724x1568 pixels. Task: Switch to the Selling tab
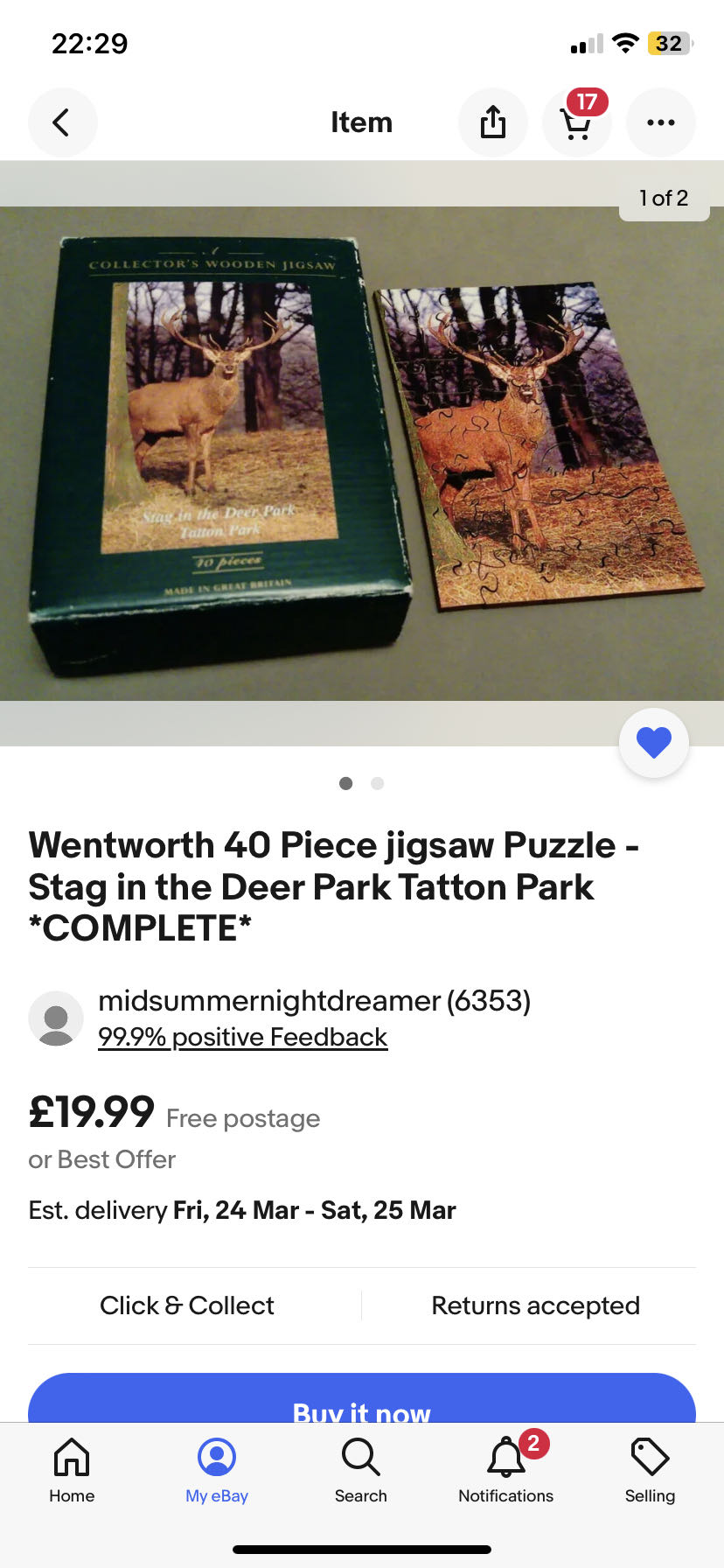click(650, 1472)
